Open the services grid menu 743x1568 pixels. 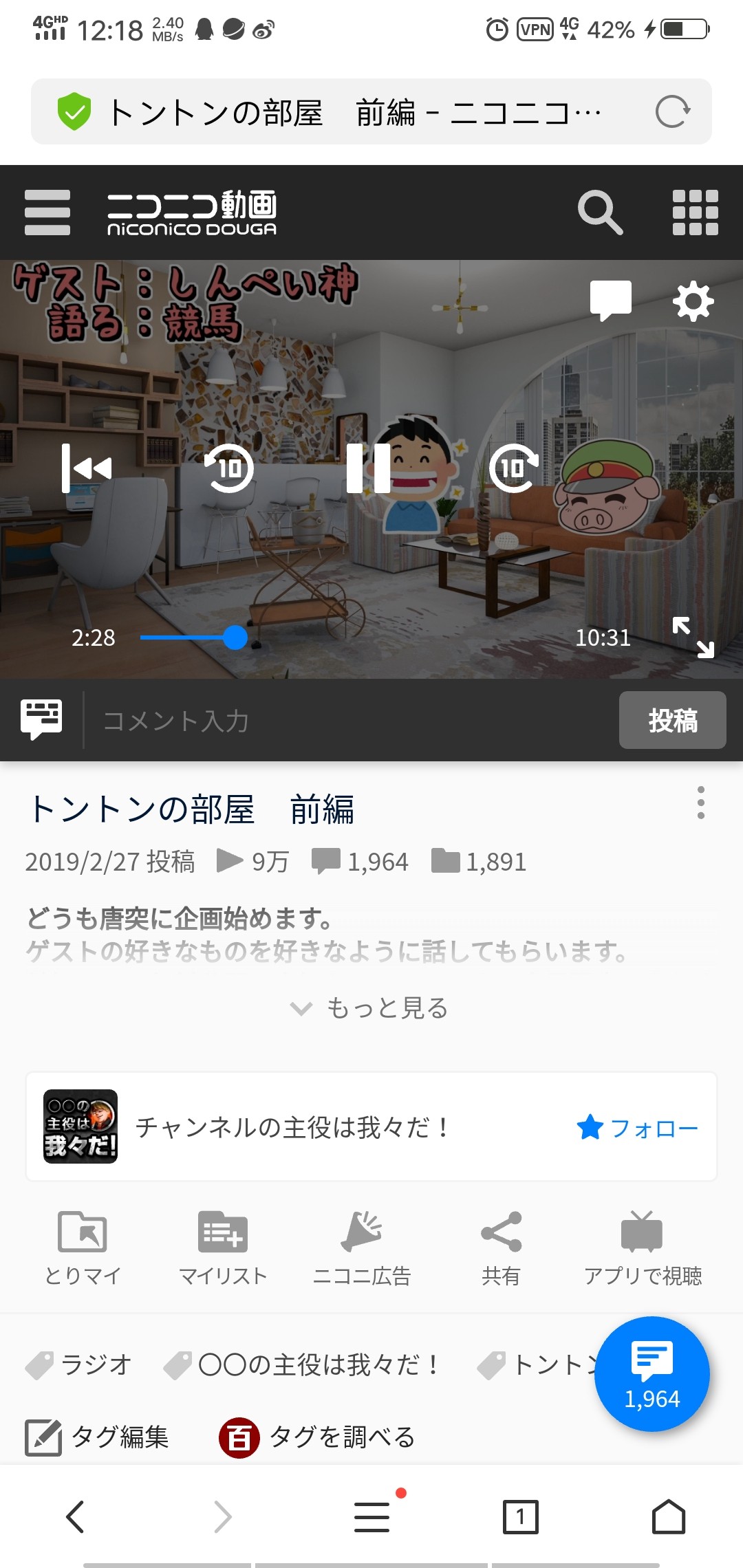[695, 212]
